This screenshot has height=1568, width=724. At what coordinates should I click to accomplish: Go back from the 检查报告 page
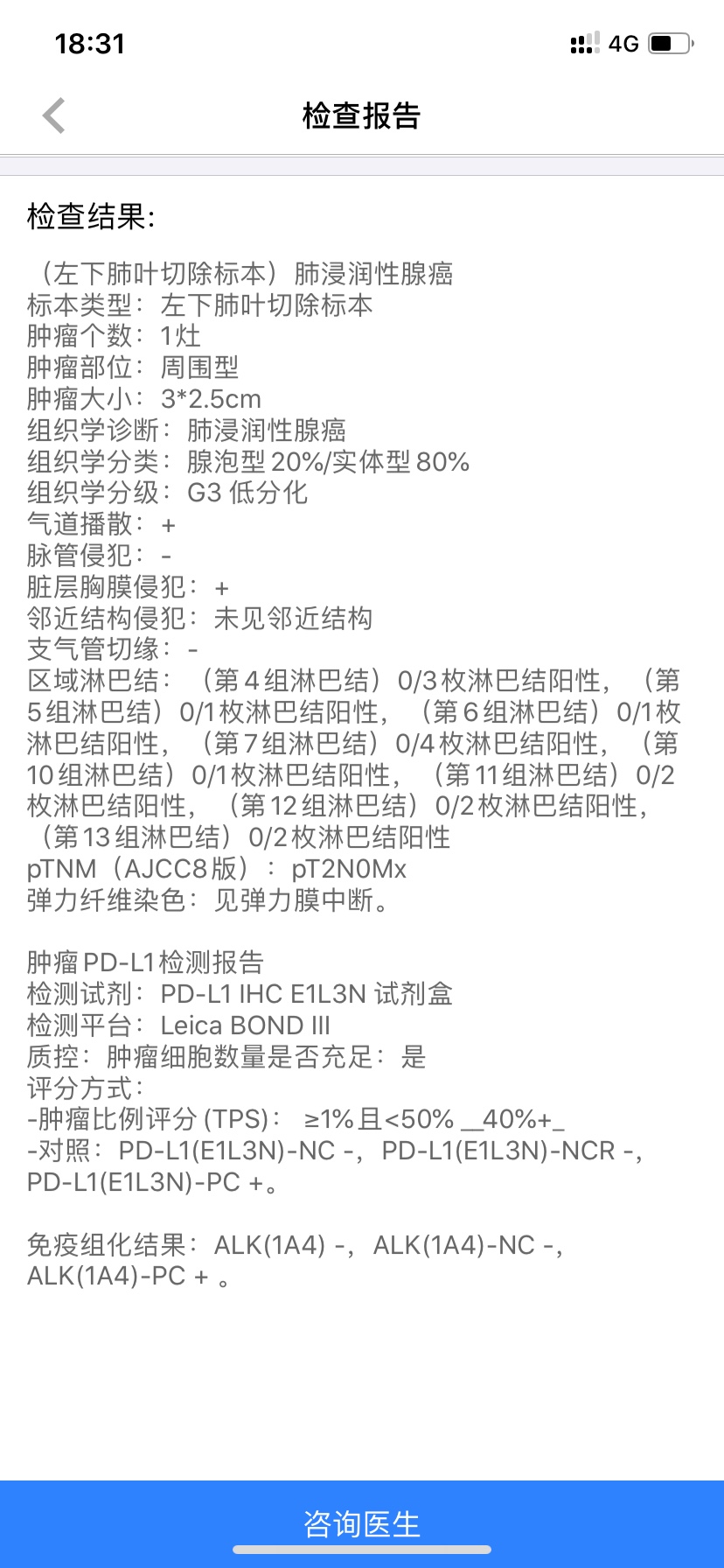[54, 115]
